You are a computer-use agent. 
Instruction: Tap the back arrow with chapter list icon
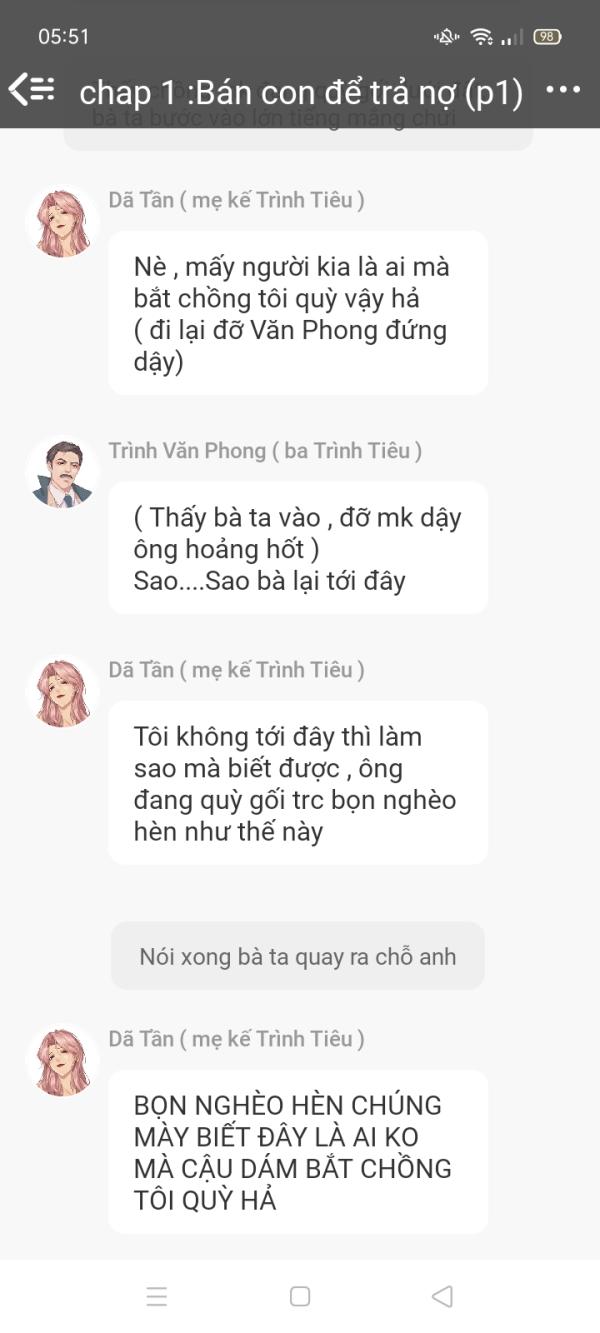[31, 90]
